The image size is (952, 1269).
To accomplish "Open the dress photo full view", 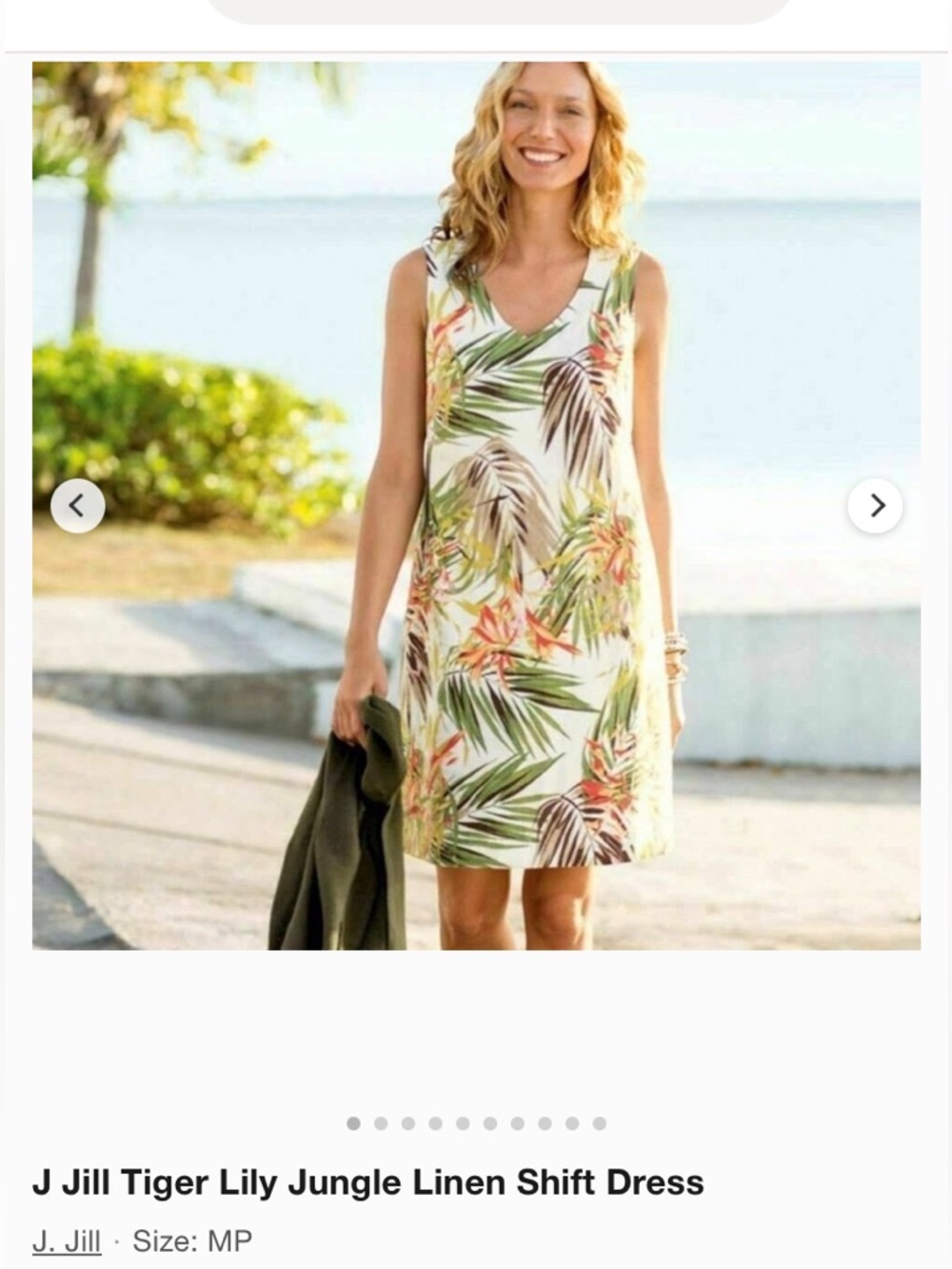I will click(476, 505).
